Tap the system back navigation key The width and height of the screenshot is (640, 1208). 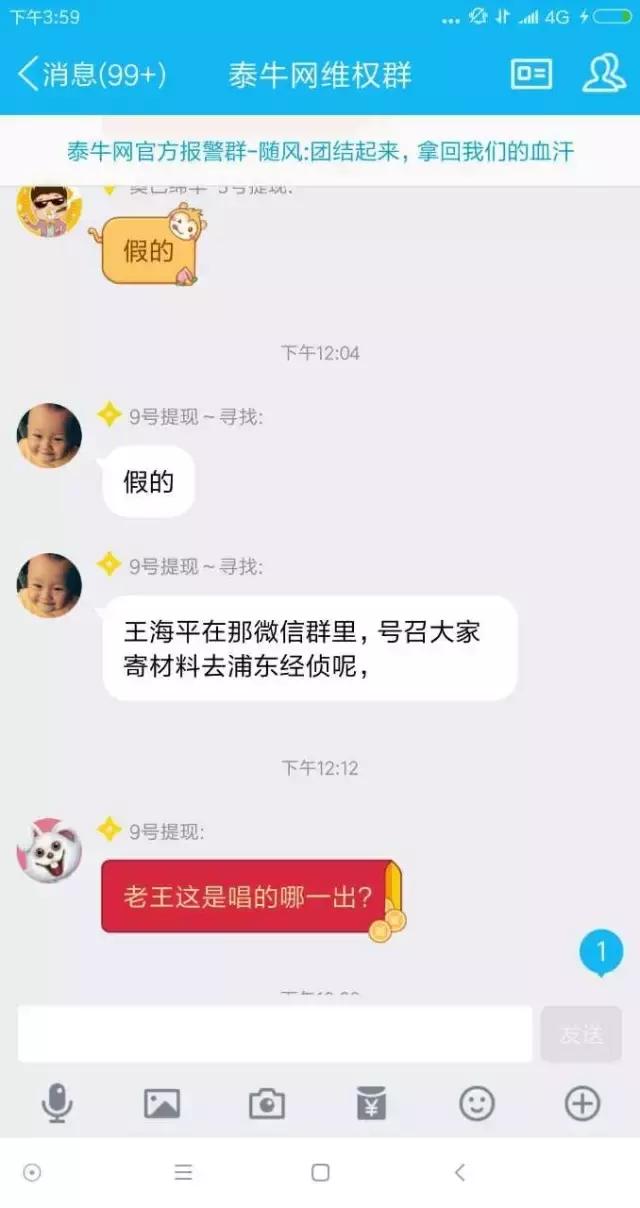pos(459,1172)
